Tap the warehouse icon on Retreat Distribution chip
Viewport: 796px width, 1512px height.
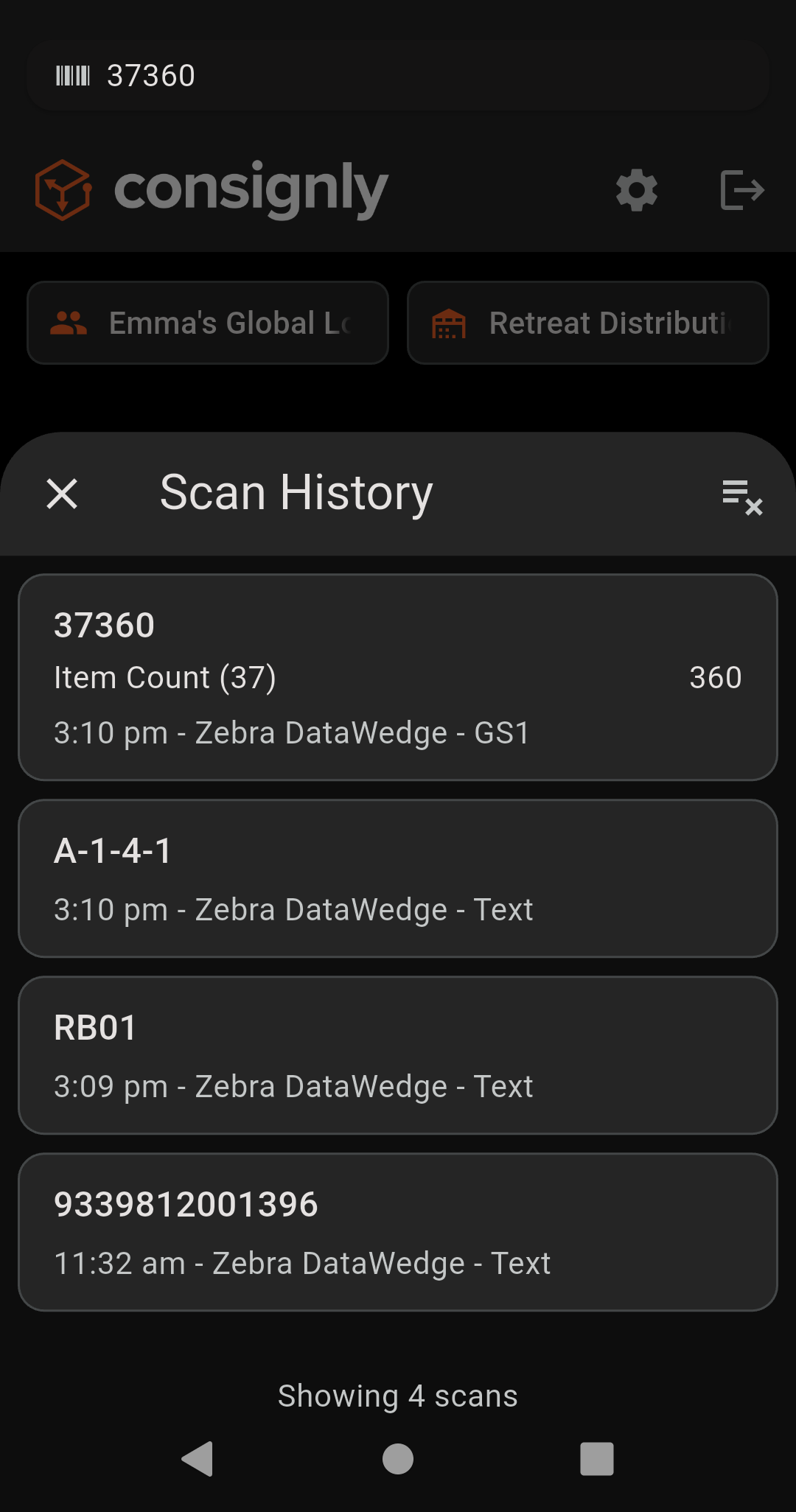450,322
